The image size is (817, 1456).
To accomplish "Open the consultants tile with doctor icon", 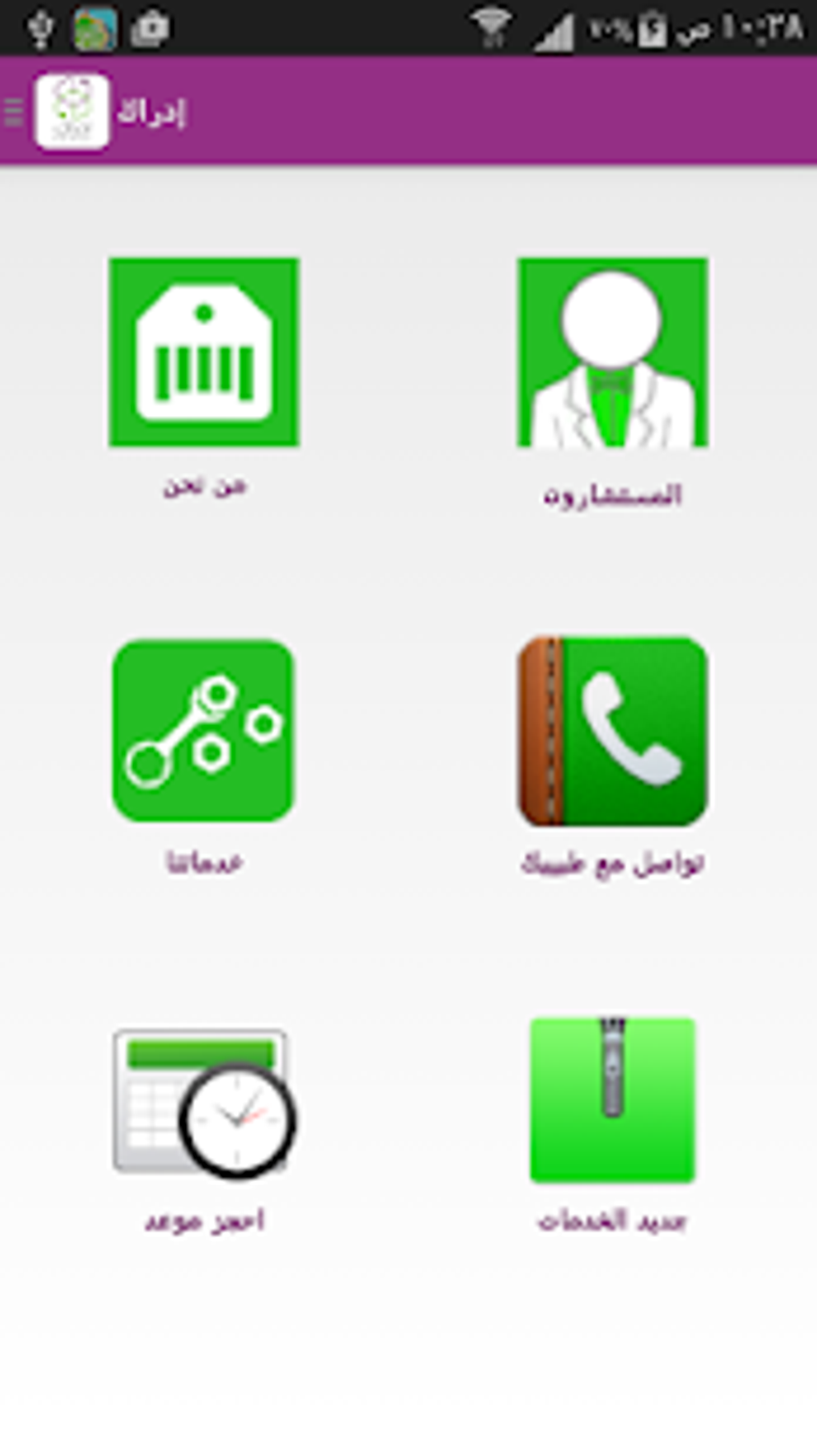I will coord(612,353).
